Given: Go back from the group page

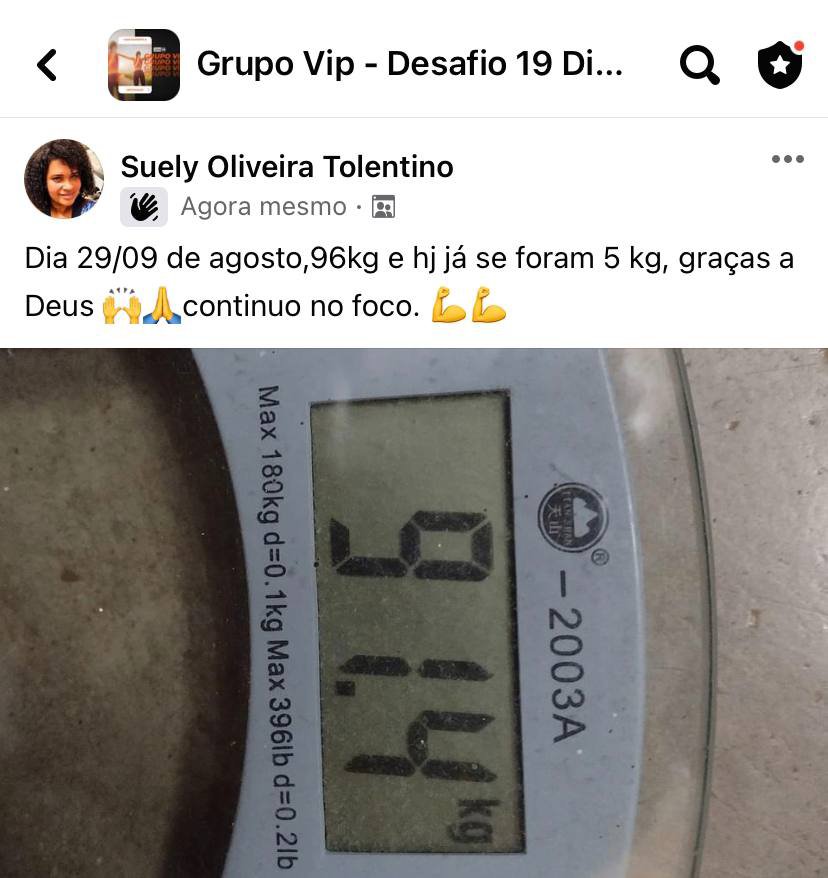Looking at the screenshot, I should (47, 65).
